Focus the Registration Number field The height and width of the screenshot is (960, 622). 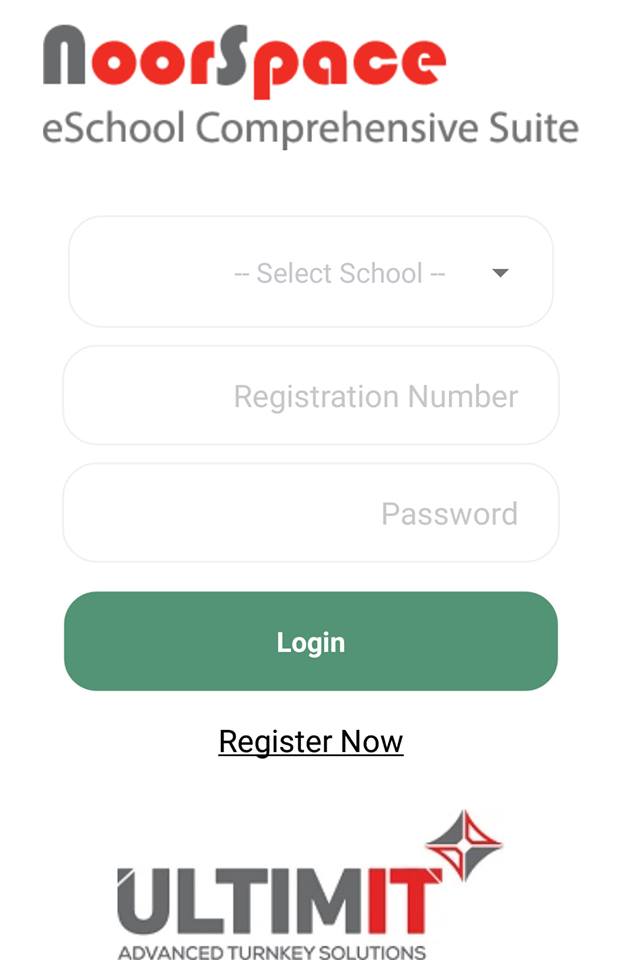point(311,396)
